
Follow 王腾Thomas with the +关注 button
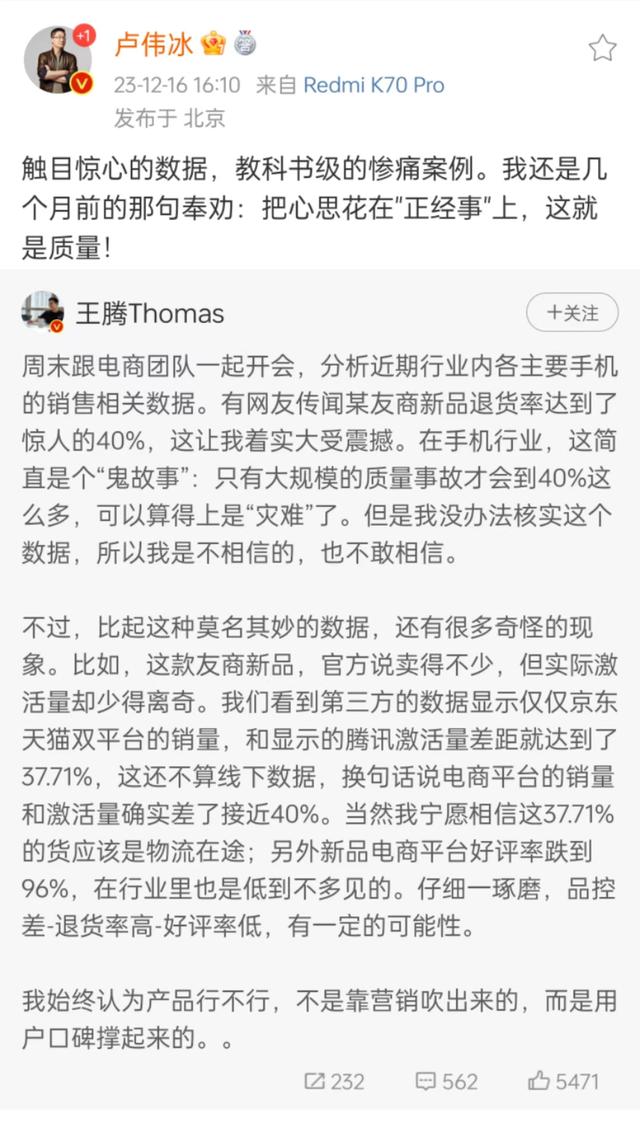coord(572,313)
